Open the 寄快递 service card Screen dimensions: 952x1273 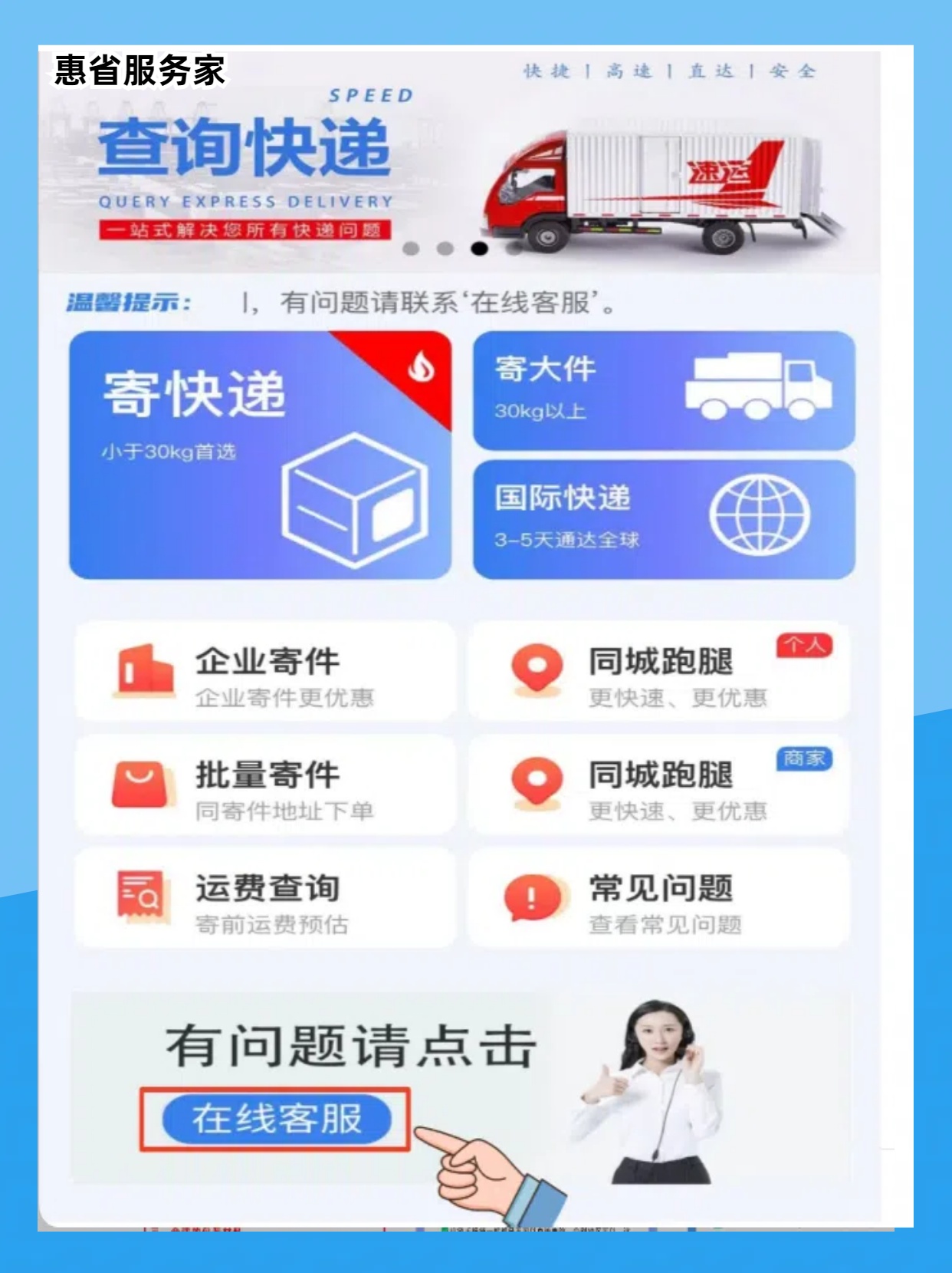pos(261,452)
